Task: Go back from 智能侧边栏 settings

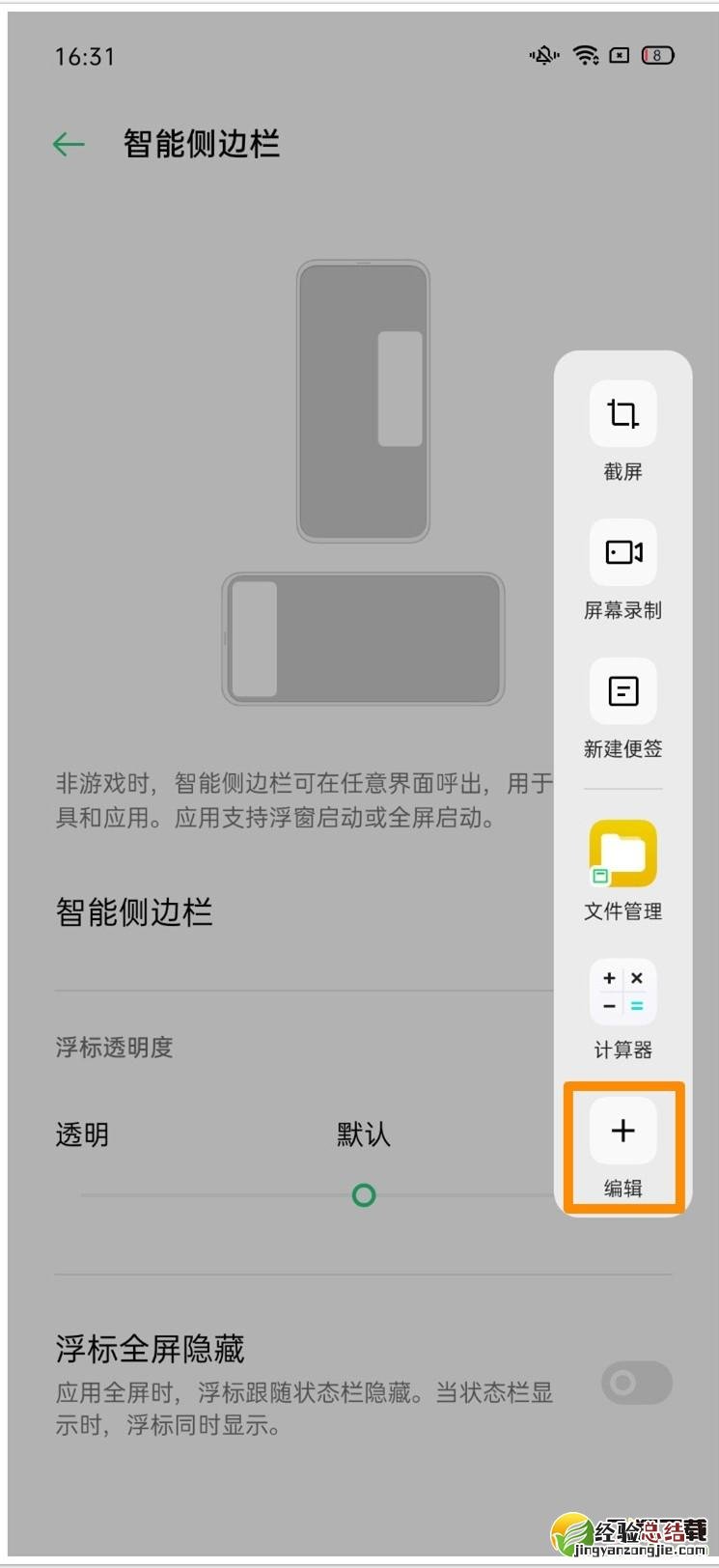Action: point(69,145)
